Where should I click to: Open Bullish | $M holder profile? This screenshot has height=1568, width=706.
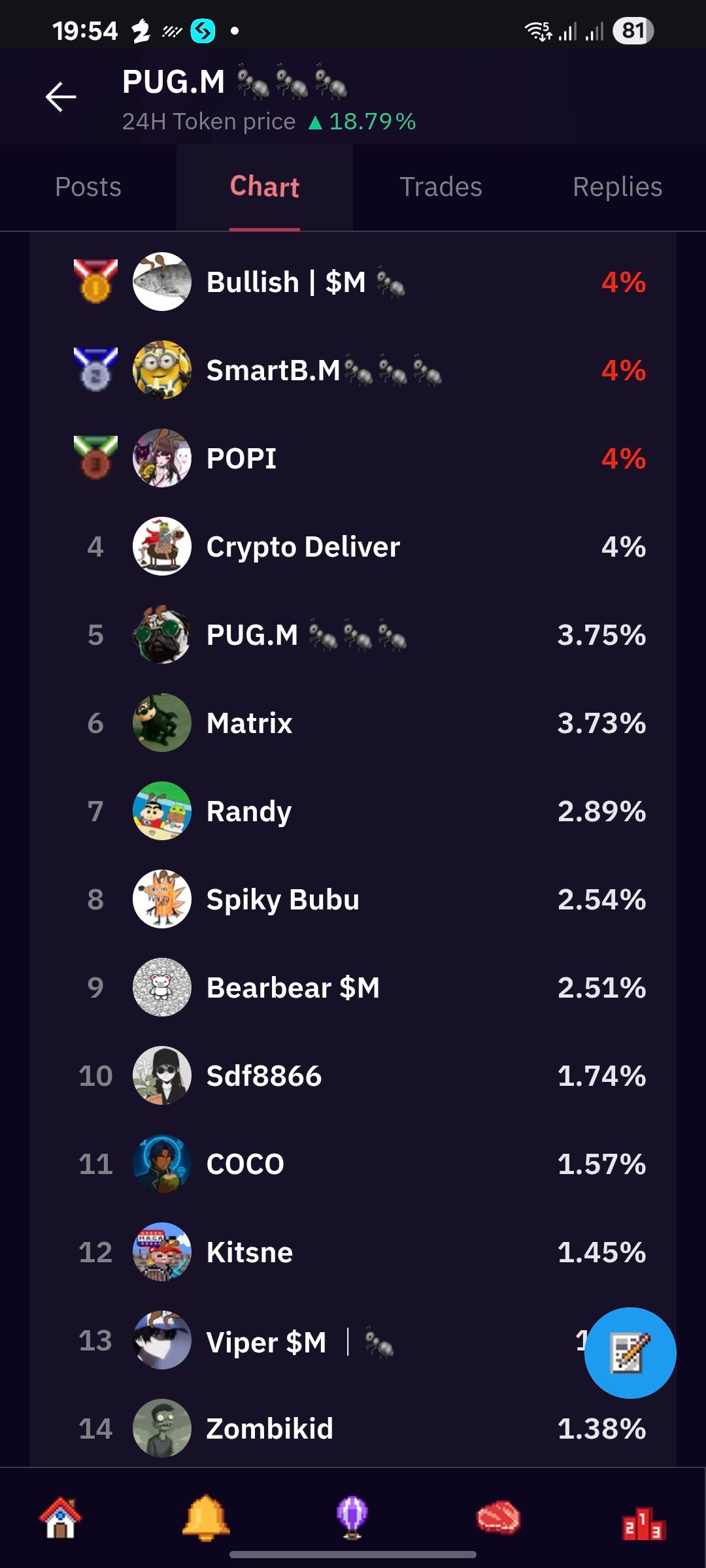click(x=286, y=282)
